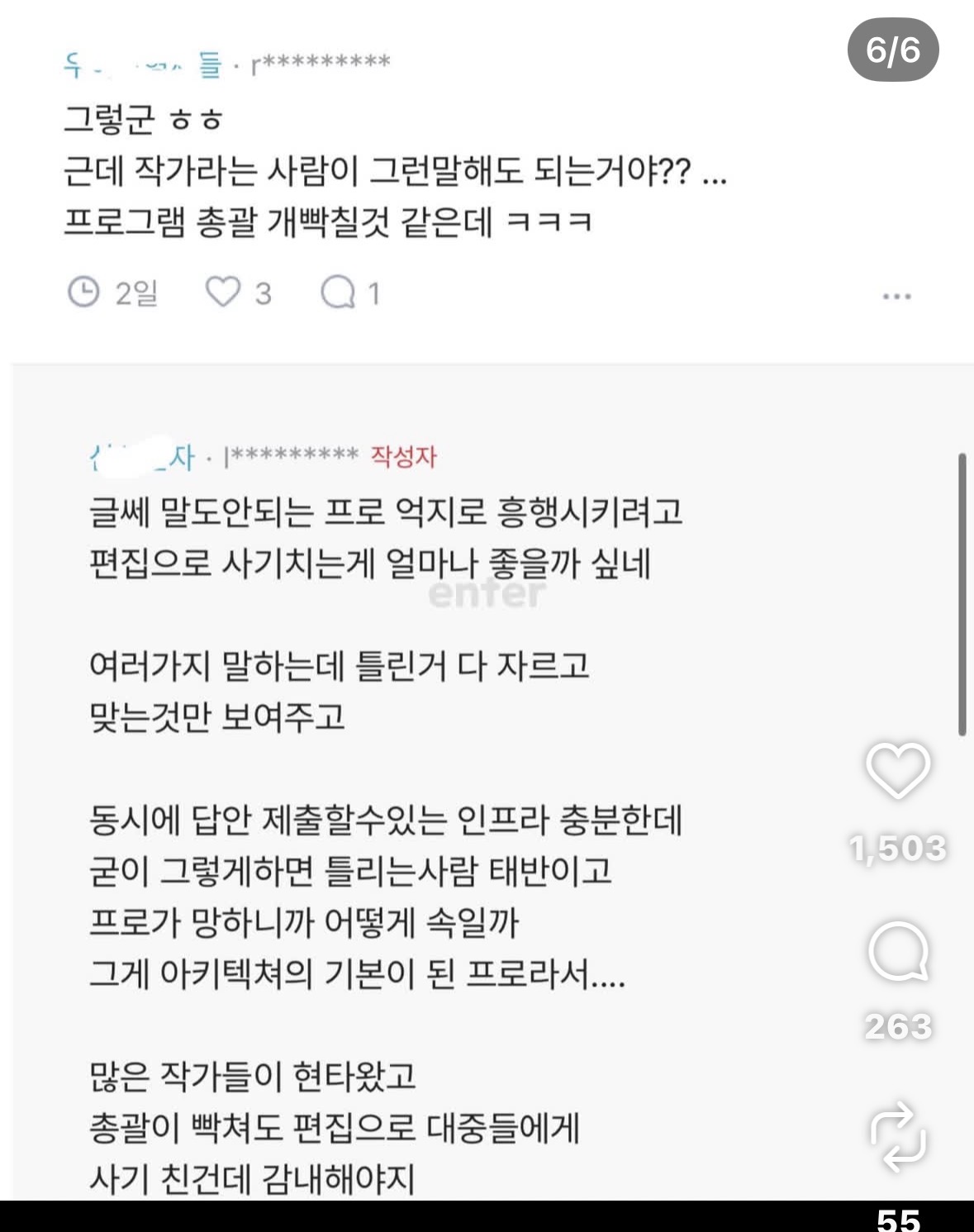Image resolution: width=974 pixels, height=1232 pixels.
Task: Click the 2일 timestamp text
Action: (x=135, y=290)
